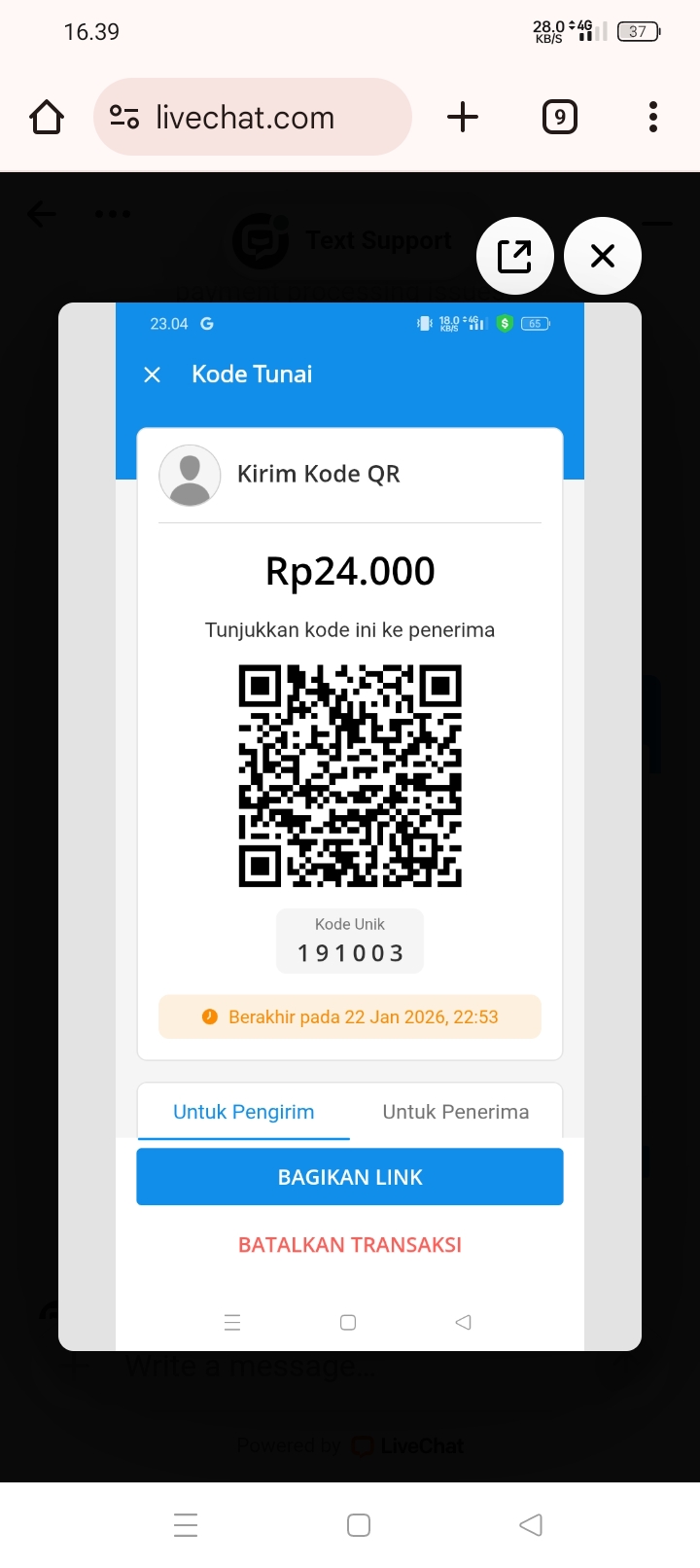Image resolution: width=700 pixels, height=1568 pixels.
Task: Tap the livechat.com address bar
Action: tap(253, 118)
